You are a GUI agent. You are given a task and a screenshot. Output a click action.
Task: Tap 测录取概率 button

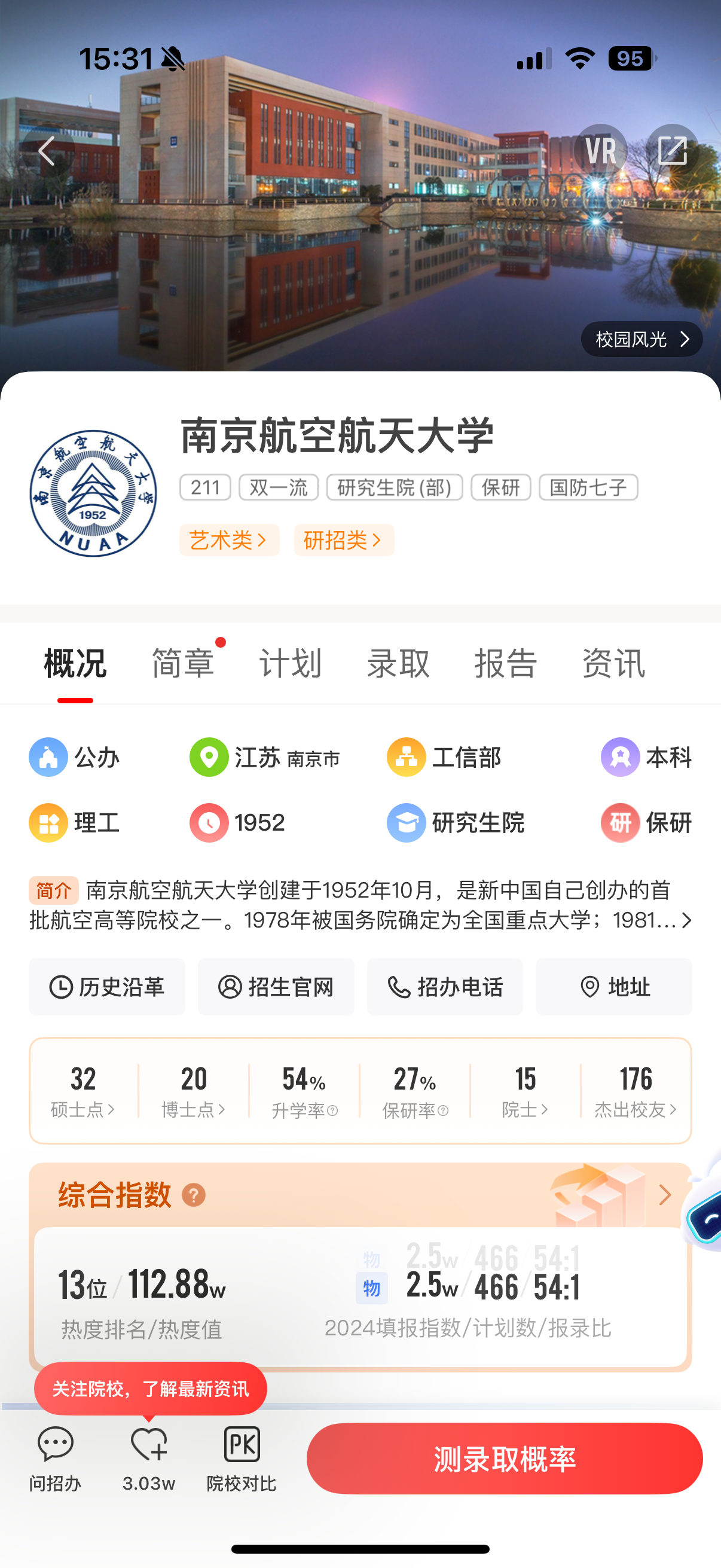[x=505, y=1459]
